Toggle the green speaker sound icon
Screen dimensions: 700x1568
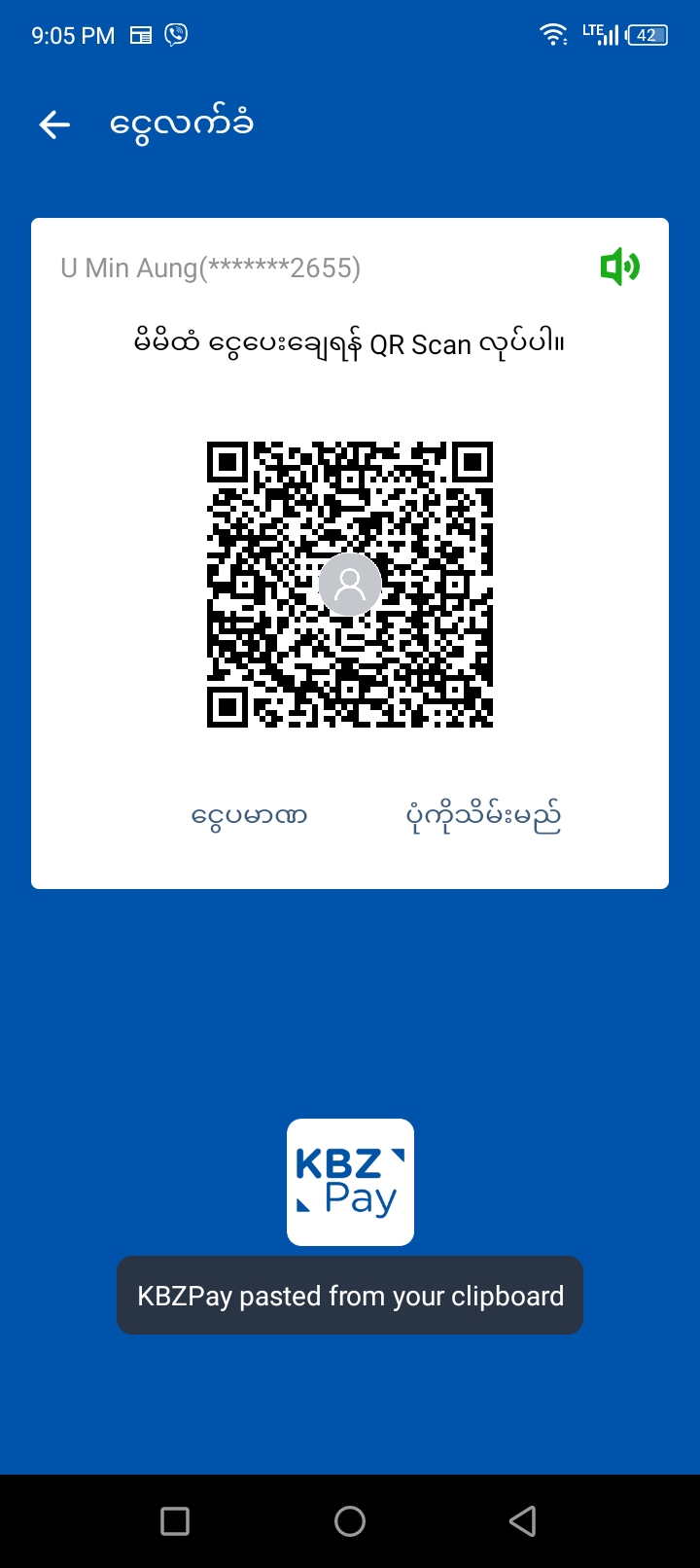[619, 267]
